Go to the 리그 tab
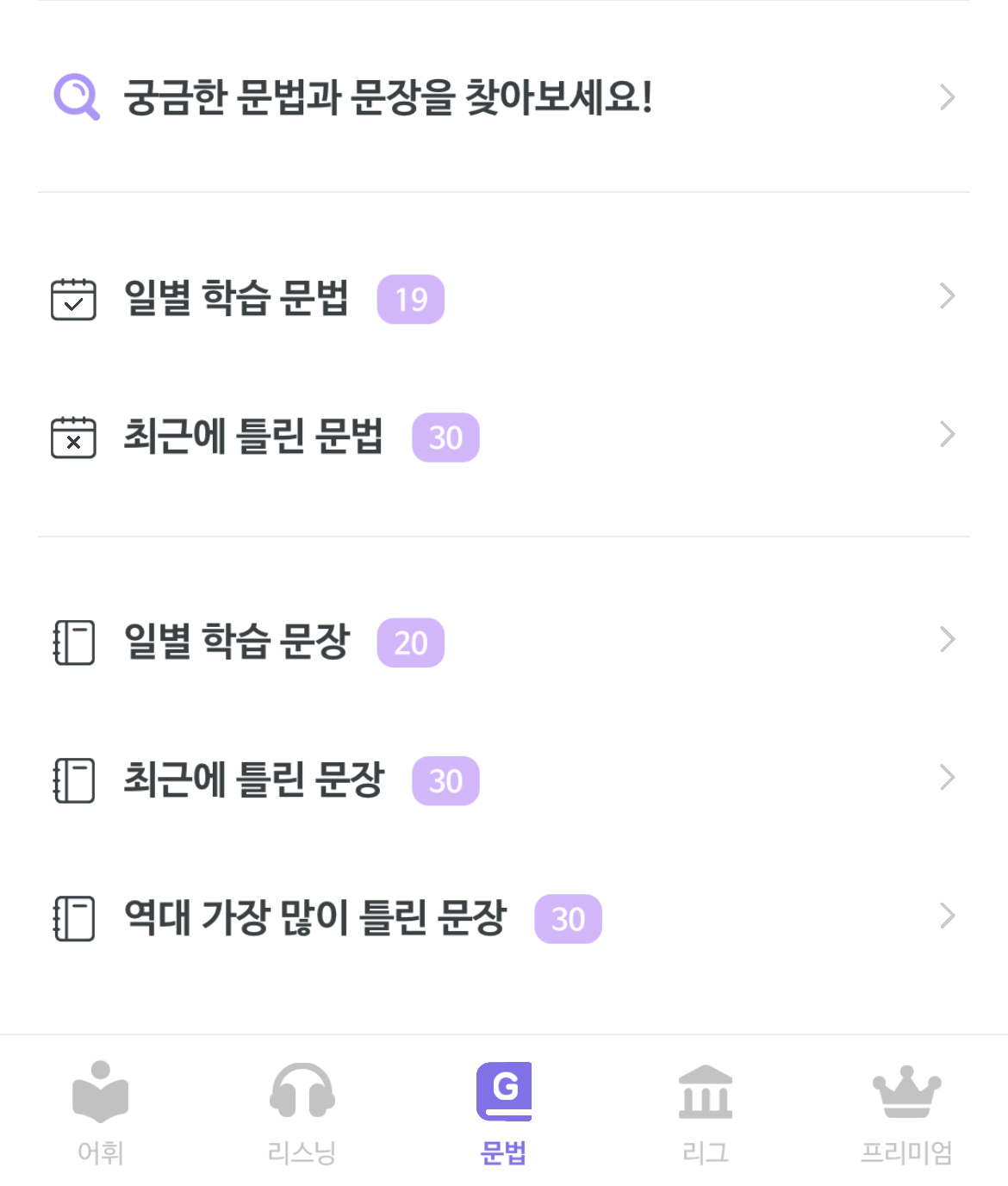 [706, 1111]
